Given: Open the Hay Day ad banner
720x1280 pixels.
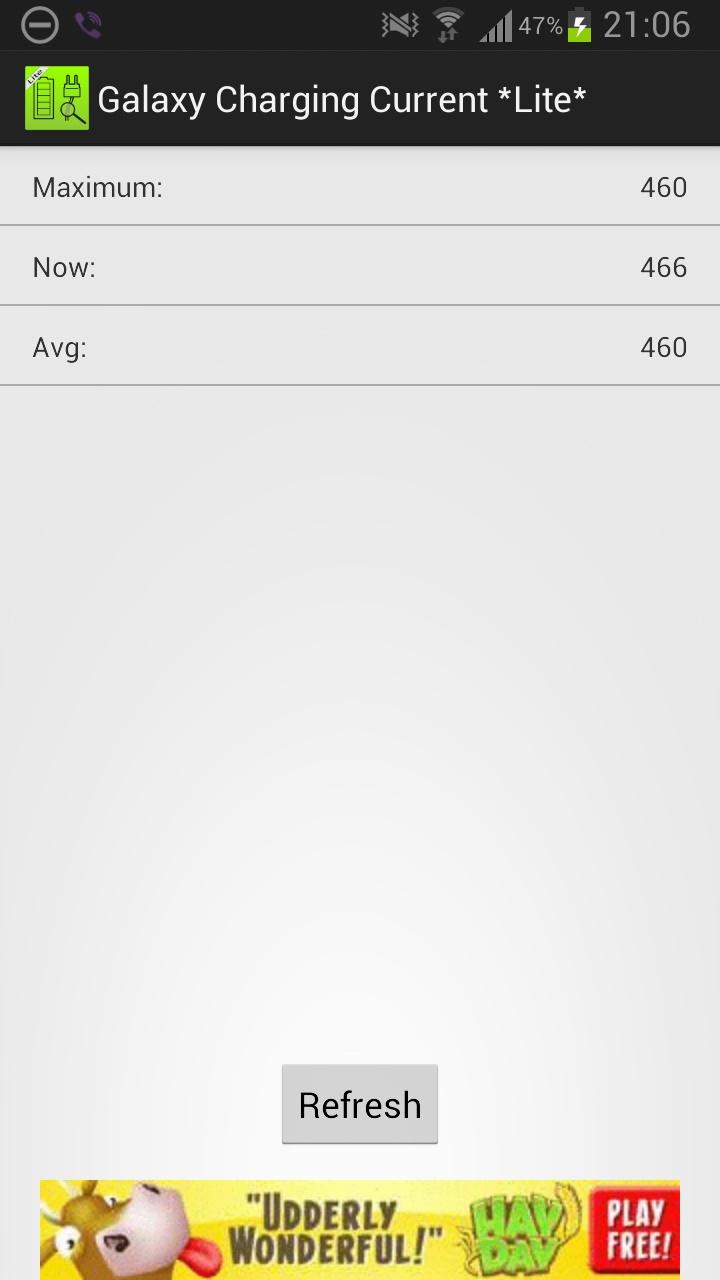Looking at the screenshot, I should tap(360, 1230).
